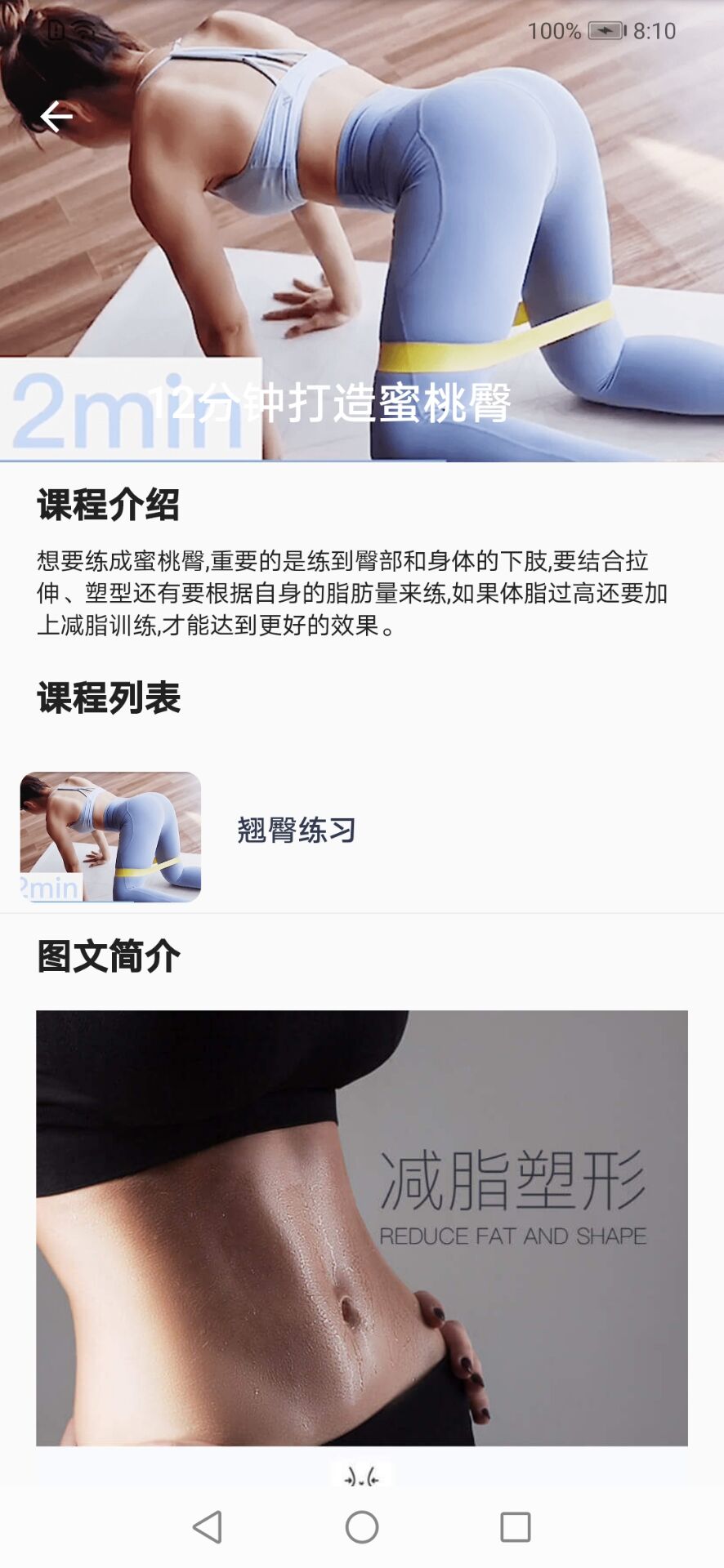The width and height of the screenshot is (724, 1568).
Task: Tap the battery status icon
Action: tap(606, 31)
